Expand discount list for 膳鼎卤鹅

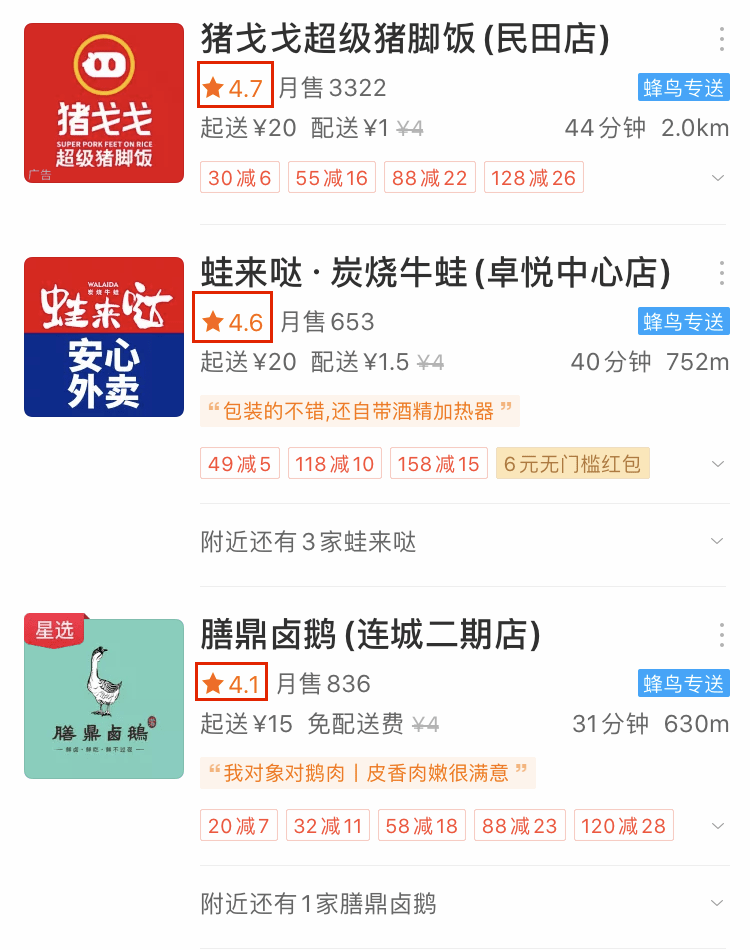[x=717, y=826]
